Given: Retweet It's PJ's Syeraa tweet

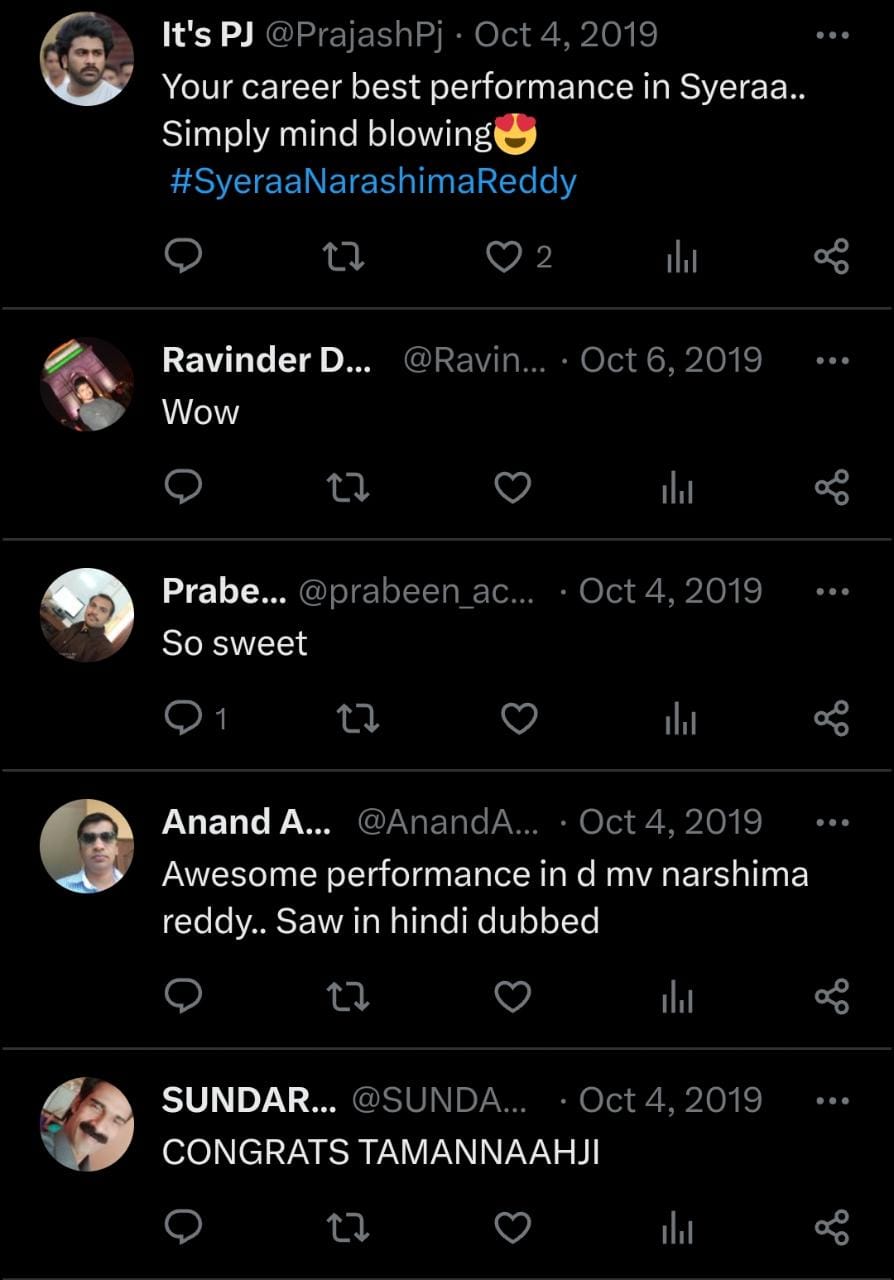Looking at the screenshot, I should pos(346,258).
